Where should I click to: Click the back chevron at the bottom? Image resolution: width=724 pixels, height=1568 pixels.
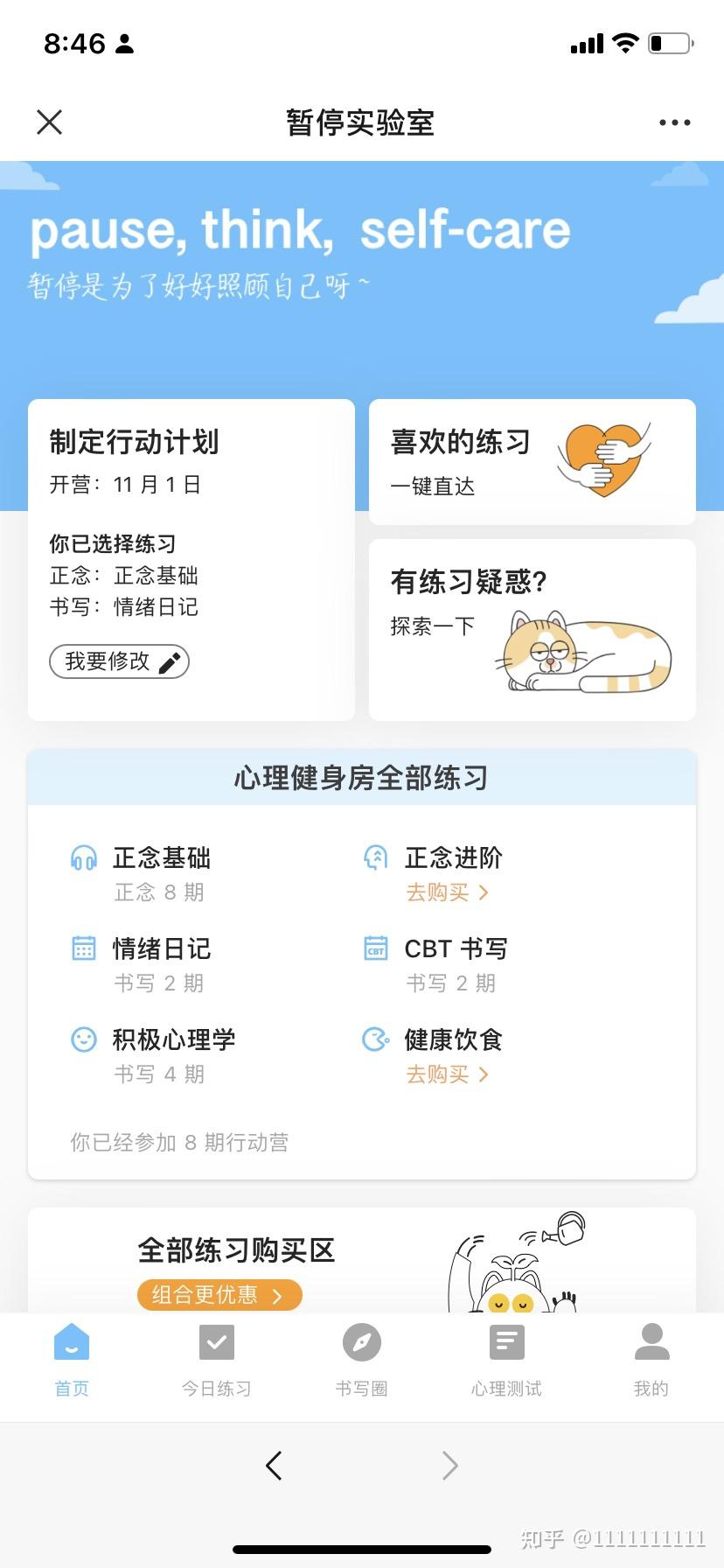[274, 1466]
